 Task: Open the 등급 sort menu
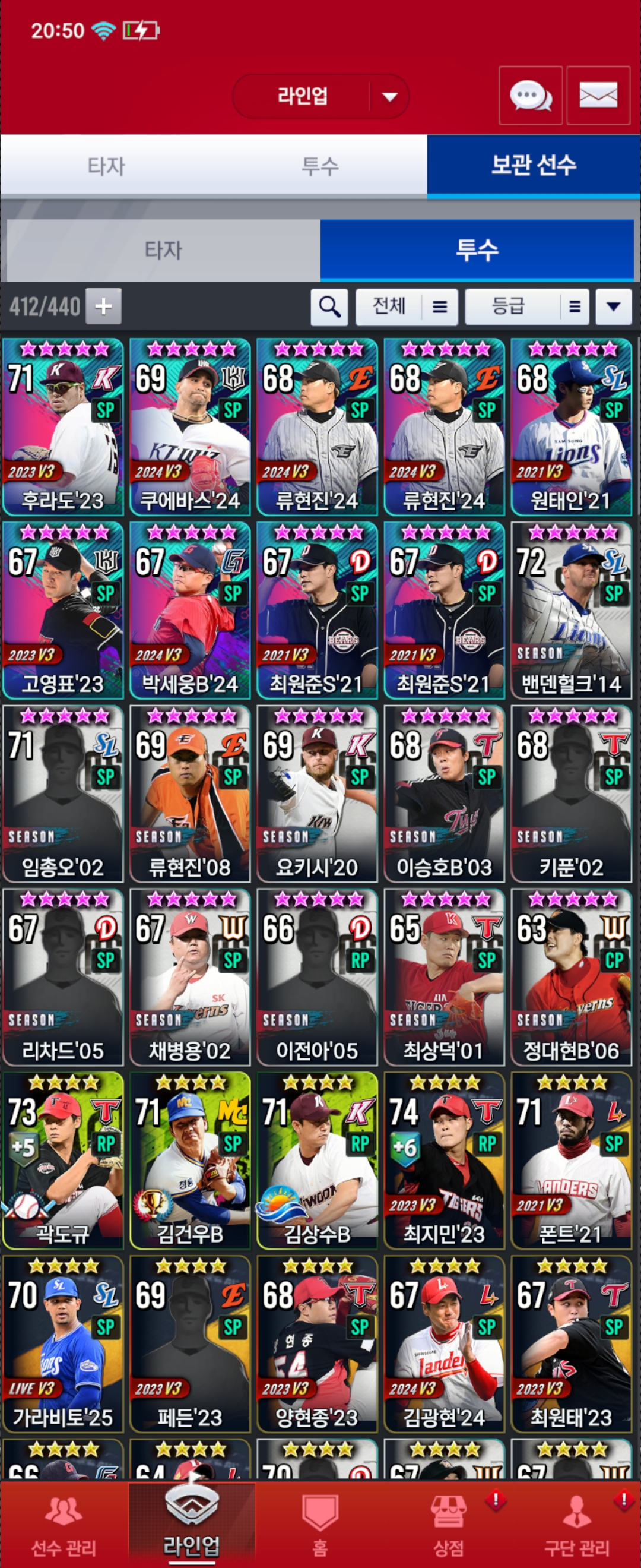526,307
